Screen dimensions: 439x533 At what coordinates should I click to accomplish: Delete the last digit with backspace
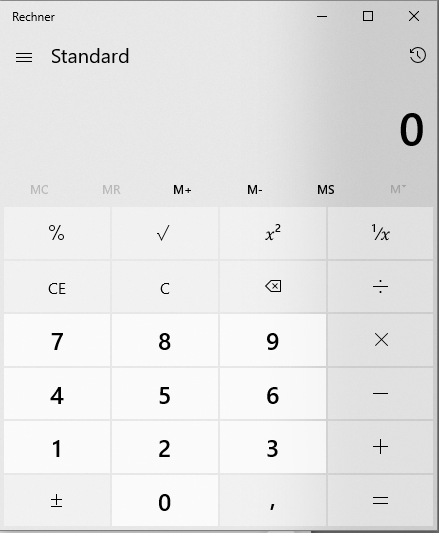pos(273,287)
